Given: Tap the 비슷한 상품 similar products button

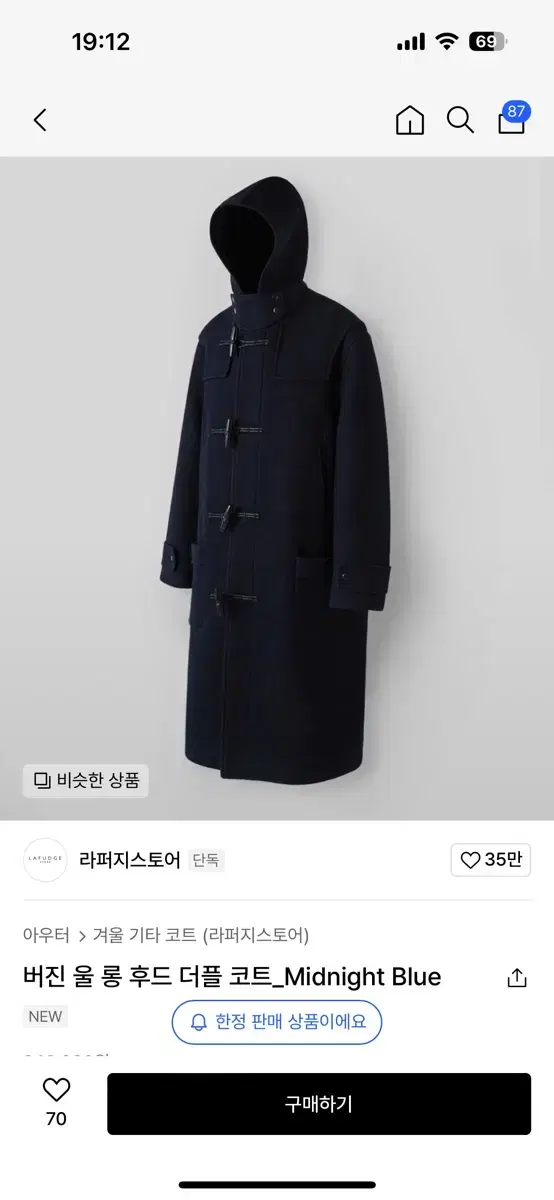Looking at the screenshot, I should point(86,780).
